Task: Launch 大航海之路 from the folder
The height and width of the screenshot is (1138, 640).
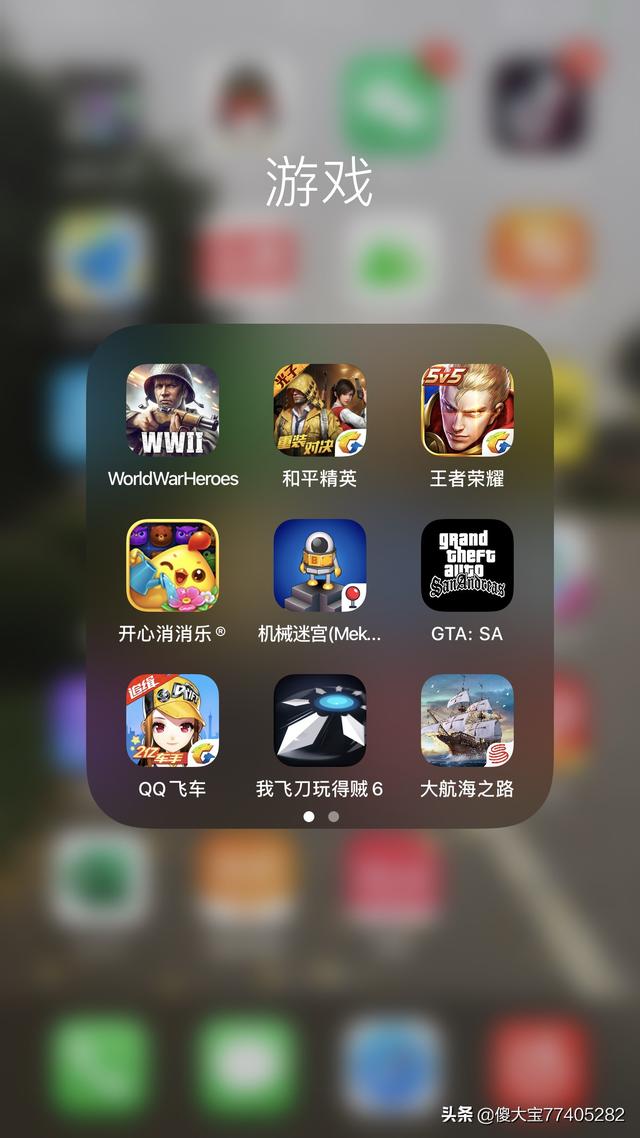Action: [x=467, y=720]
